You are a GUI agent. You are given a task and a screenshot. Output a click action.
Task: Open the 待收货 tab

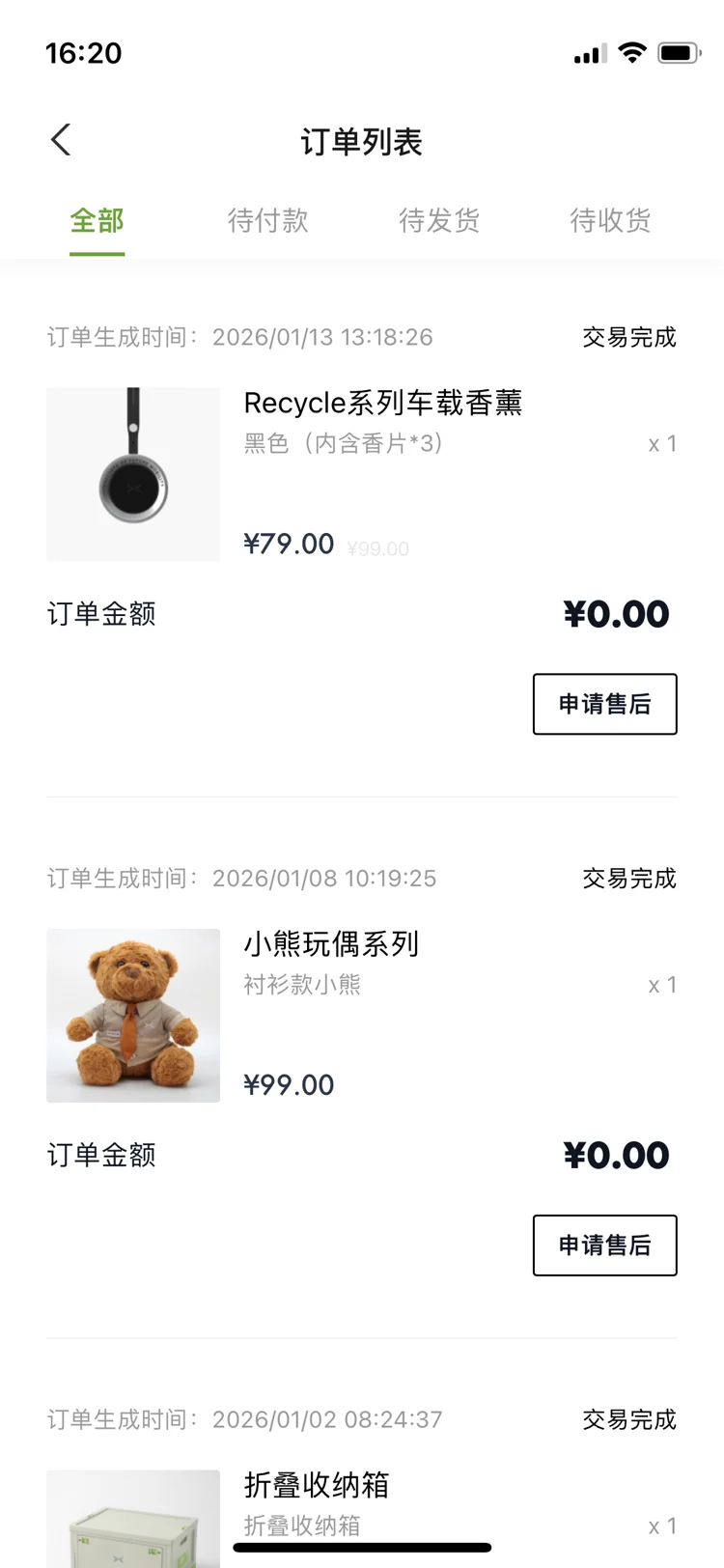pyautogui.click(x=610, y=221)
